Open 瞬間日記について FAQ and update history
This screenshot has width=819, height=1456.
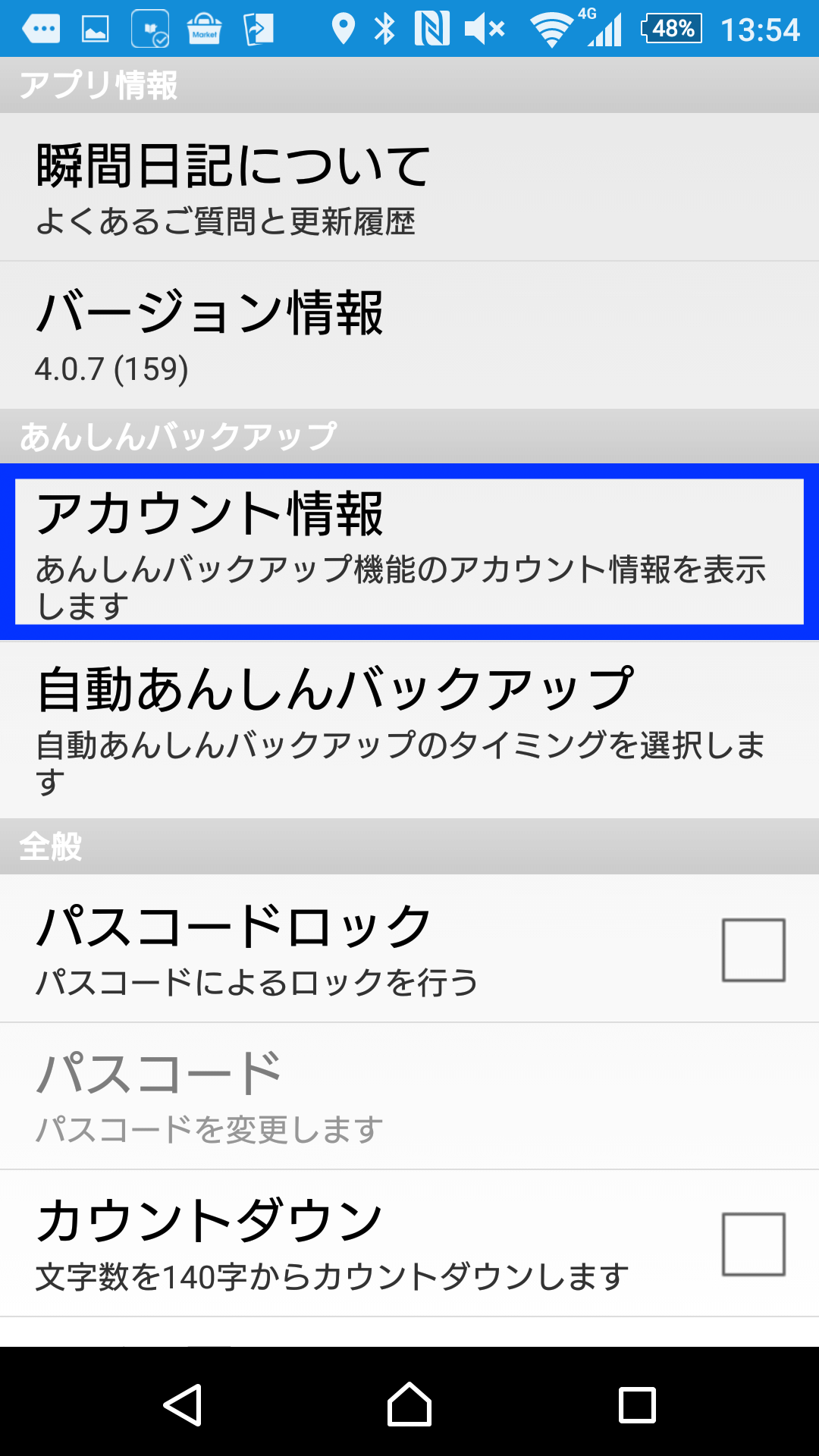[409, 187]
